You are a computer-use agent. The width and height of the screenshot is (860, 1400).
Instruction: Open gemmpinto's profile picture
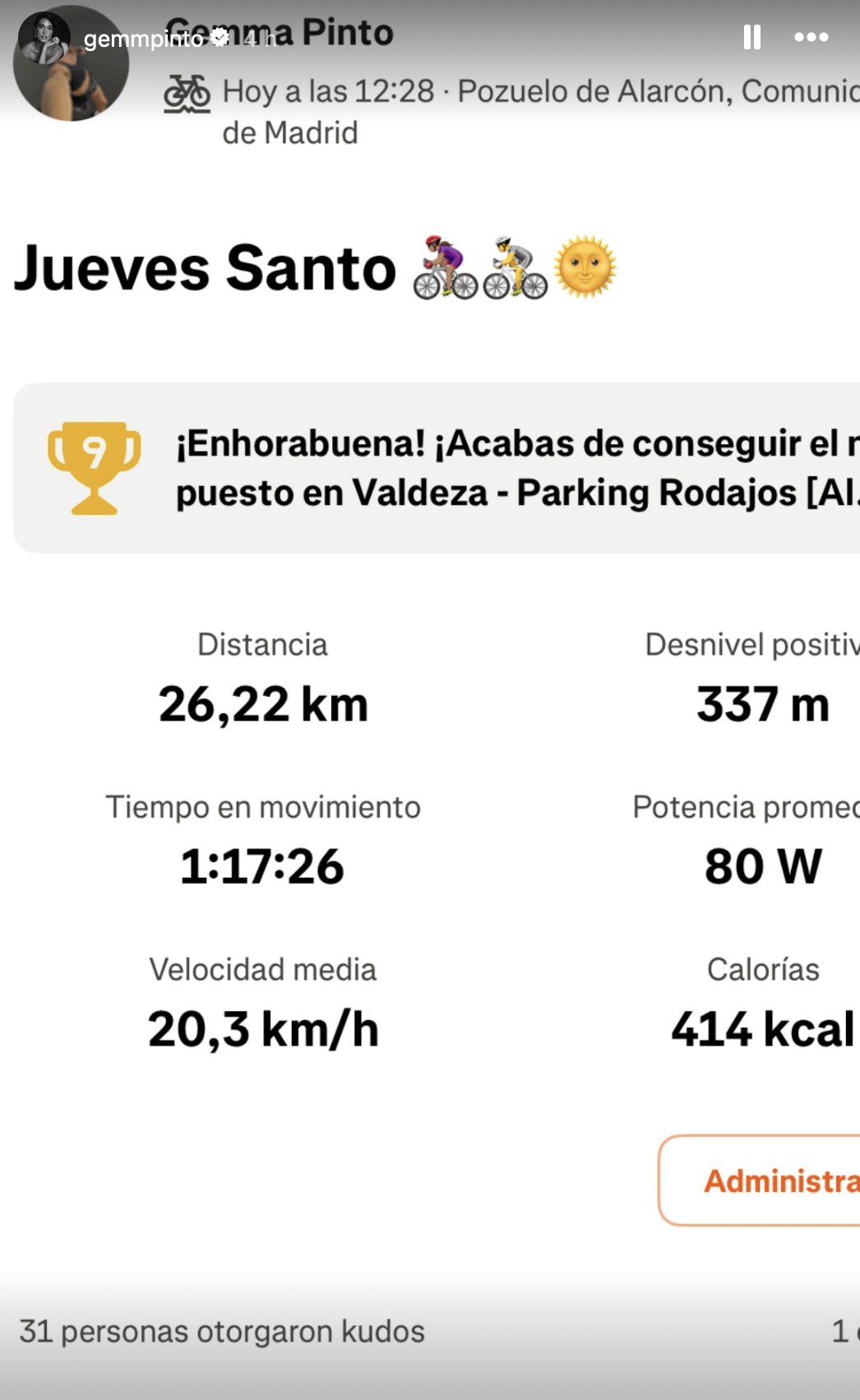point(44,39)
